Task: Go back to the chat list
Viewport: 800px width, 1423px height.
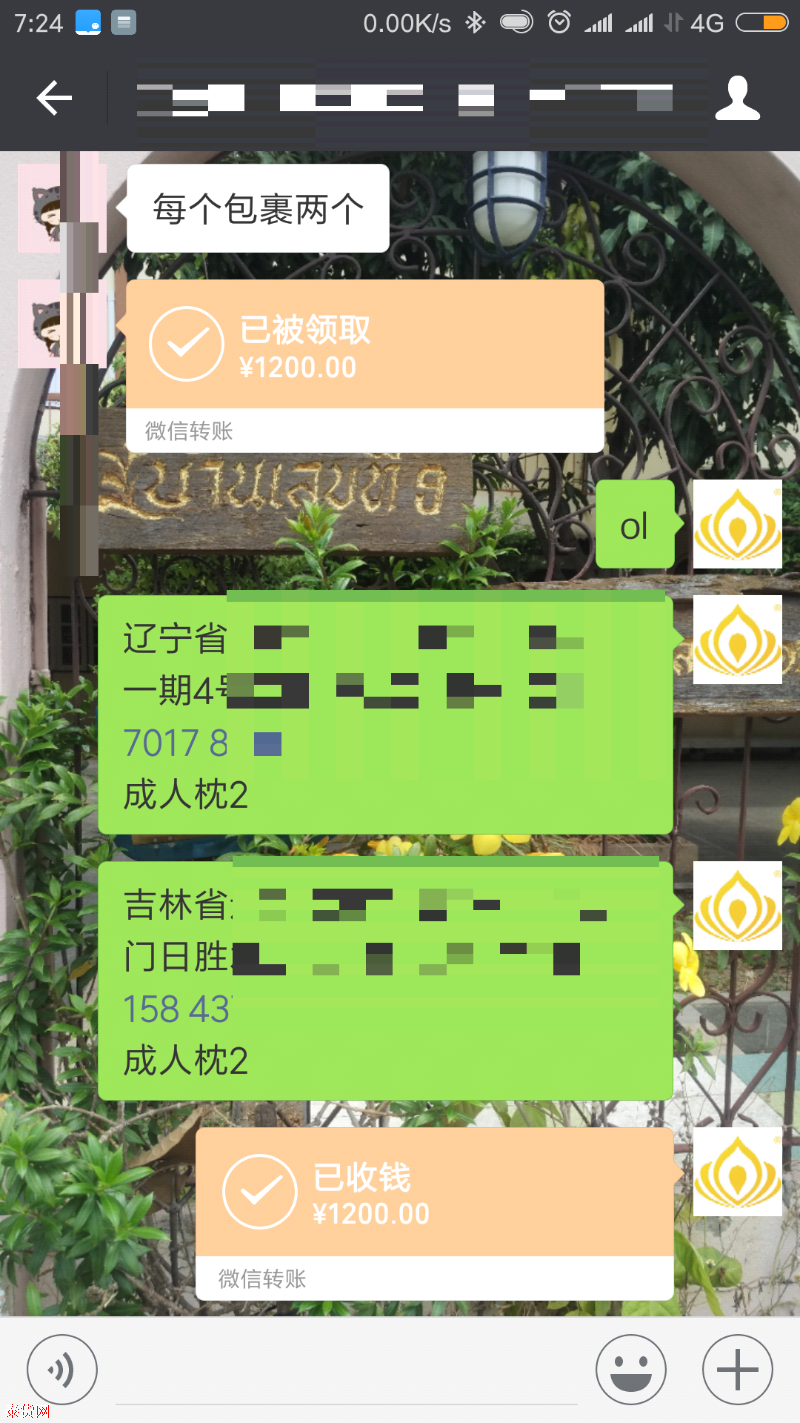Action: 54,98
